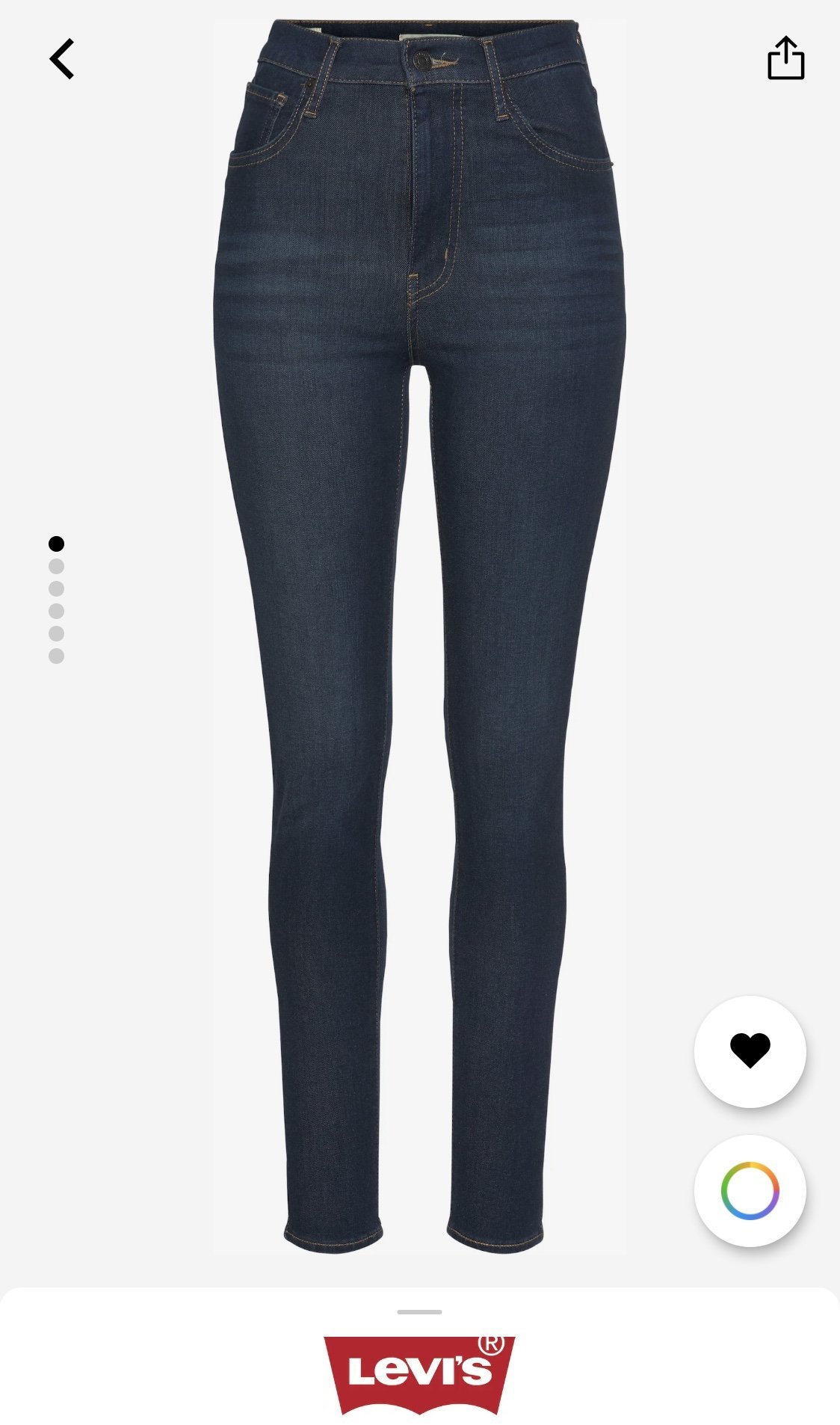The width and height of the screenshot is (840, 1425).
Task: Open the jeans product image fullscreen
Action: click(x=419, y=635)
